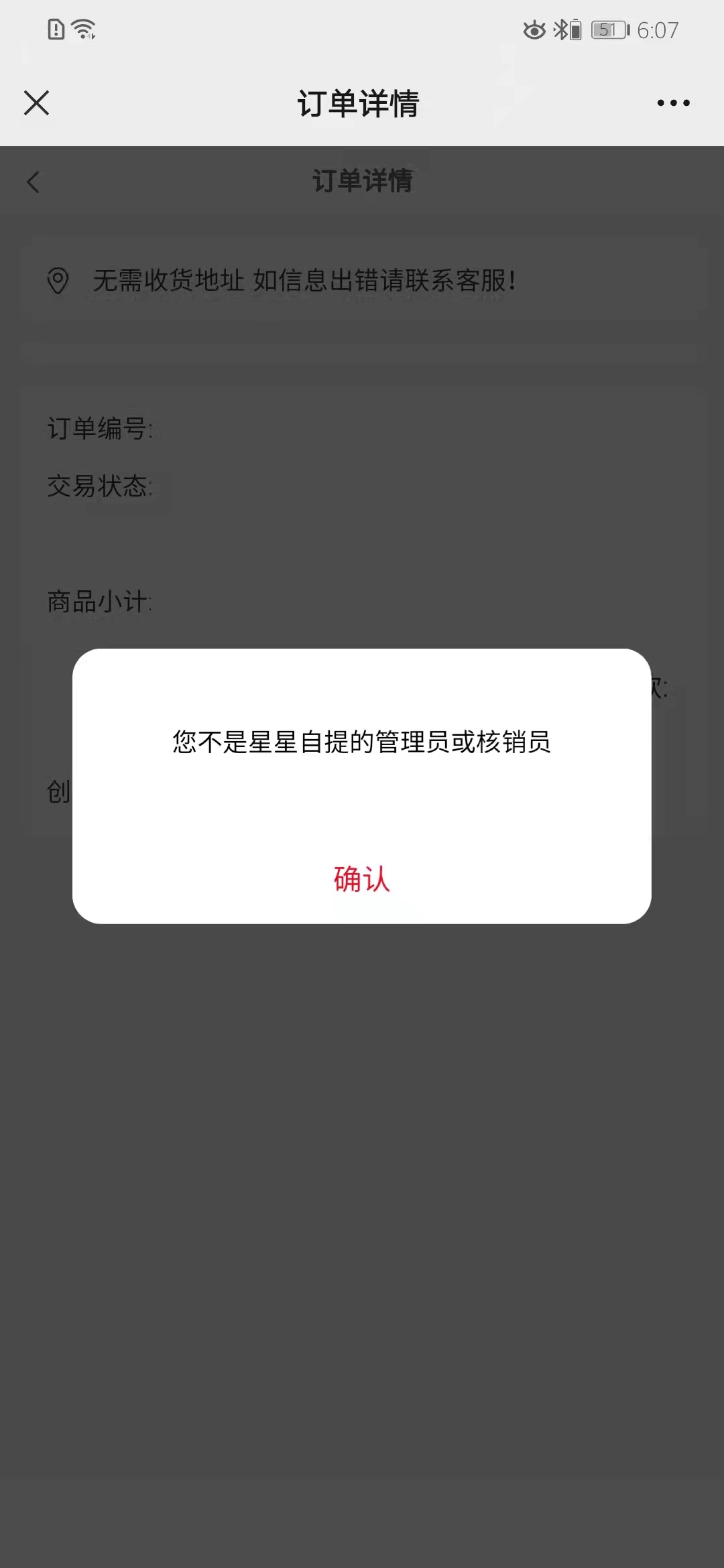Close the 订单详情 page with X
The image size is (724, 1568).
coord(36,103)
